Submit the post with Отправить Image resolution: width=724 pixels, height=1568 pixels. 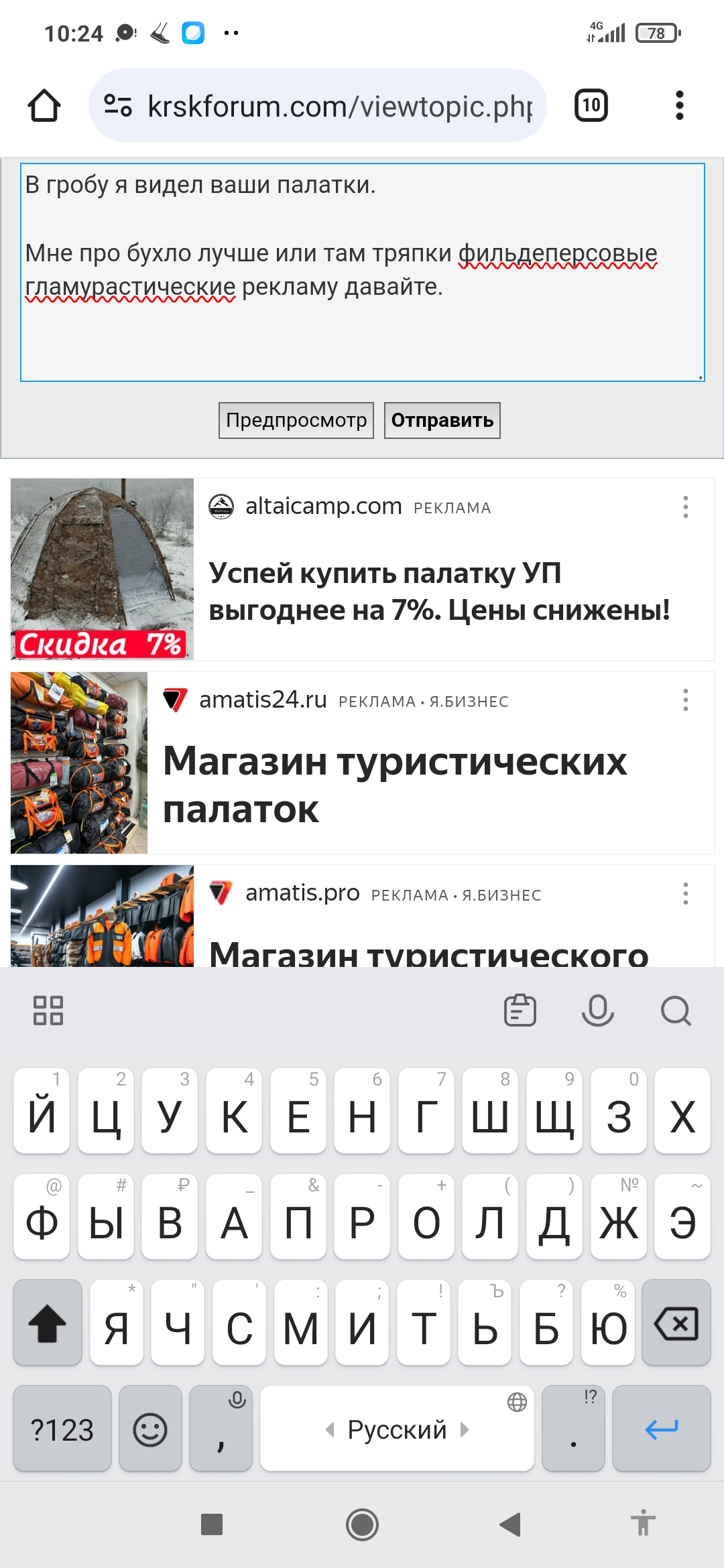click(x=442, y=420)
